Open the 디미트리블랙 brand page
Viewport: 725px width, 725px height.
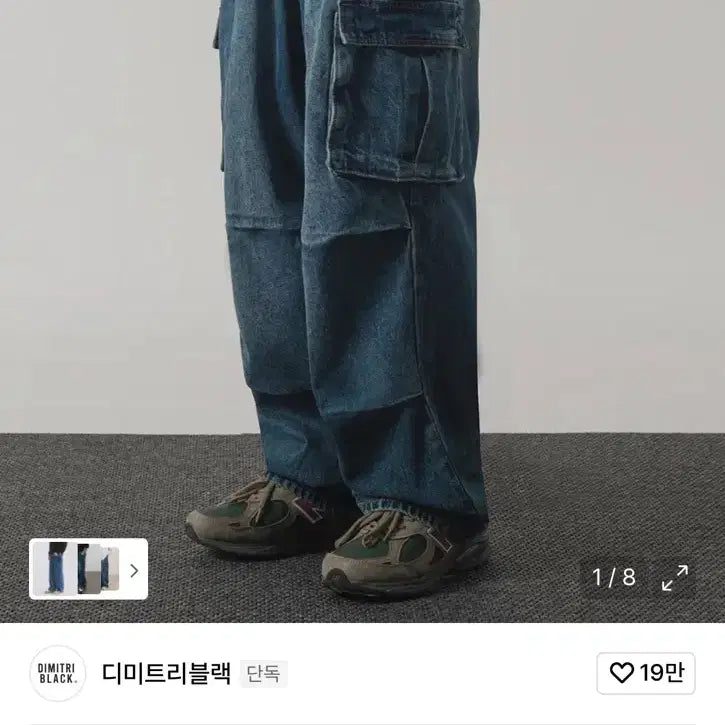coord(166,673)
